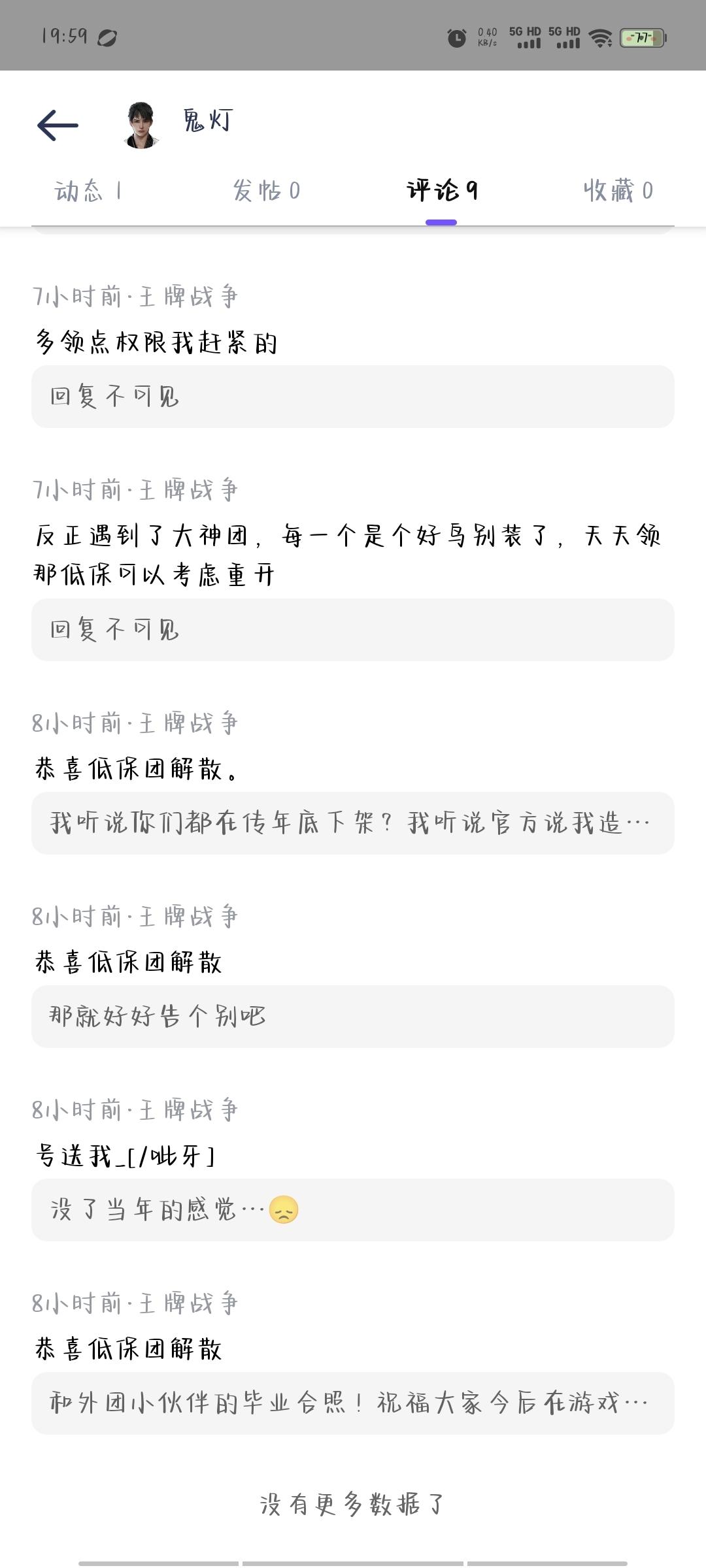Open quoted post 那就好好告个别吧

pyautogui.click(x=353, y=1017)
